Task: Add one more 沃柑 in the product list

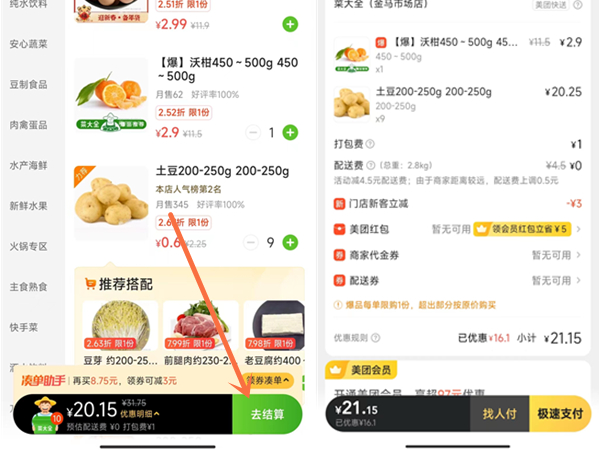Action: (x=290, y=132)
